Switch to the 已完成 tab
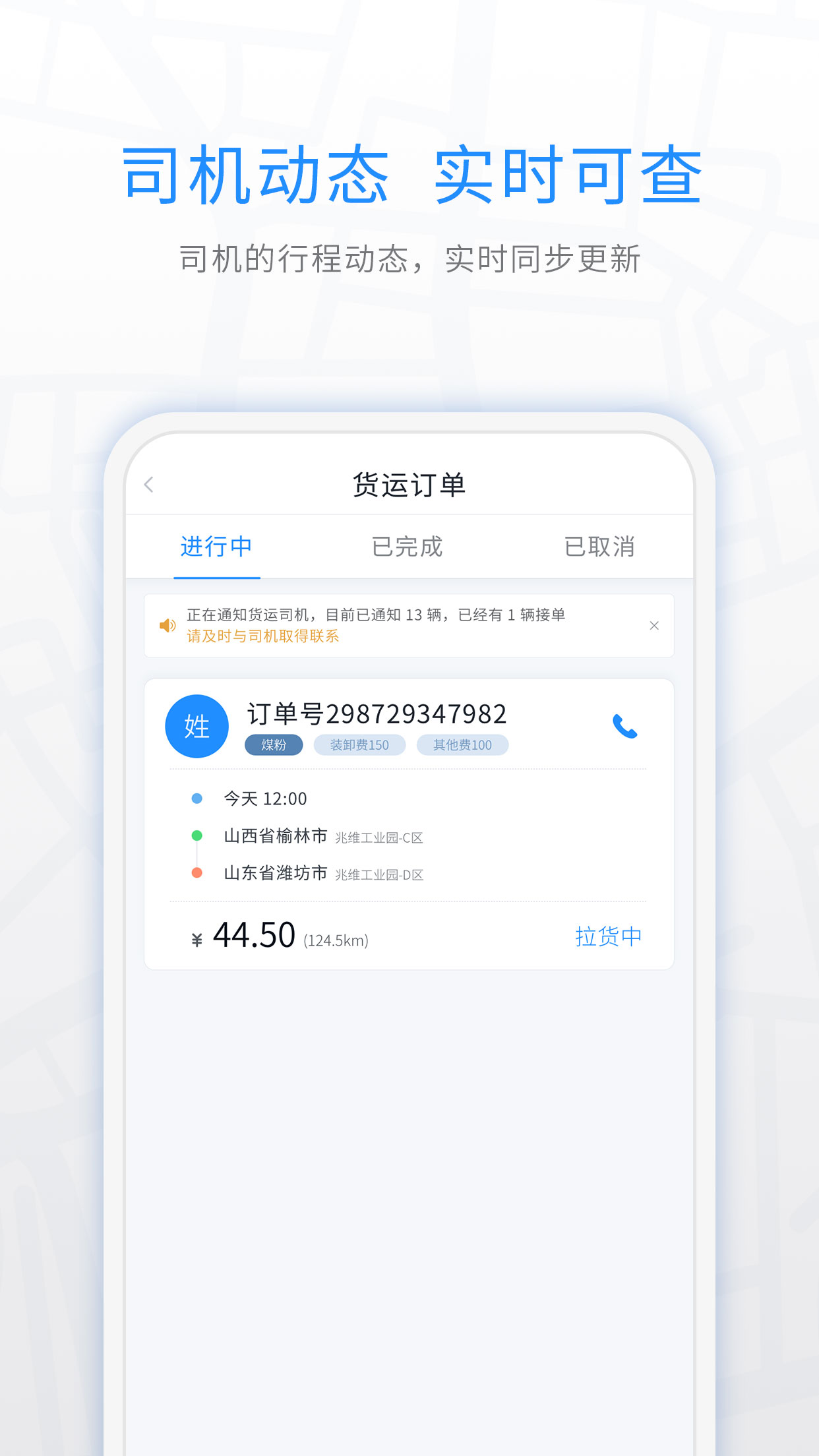Image resolution: width=819 pixels, height=1456 pixels. 407,547
